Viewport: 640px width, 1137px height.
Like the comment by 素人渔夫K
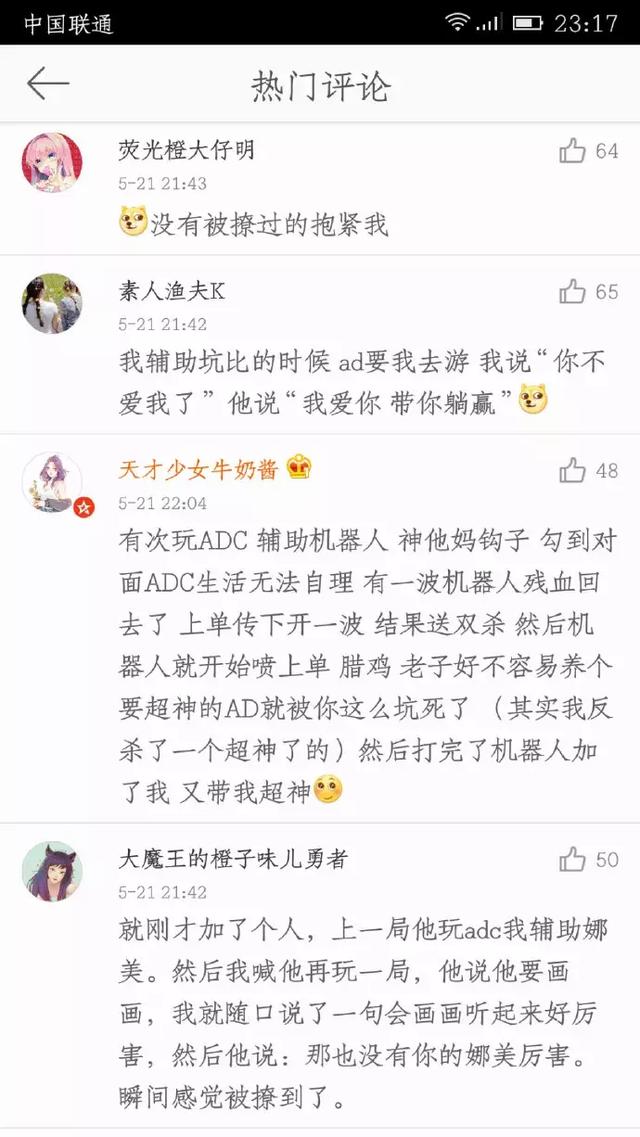click(572, 292)
